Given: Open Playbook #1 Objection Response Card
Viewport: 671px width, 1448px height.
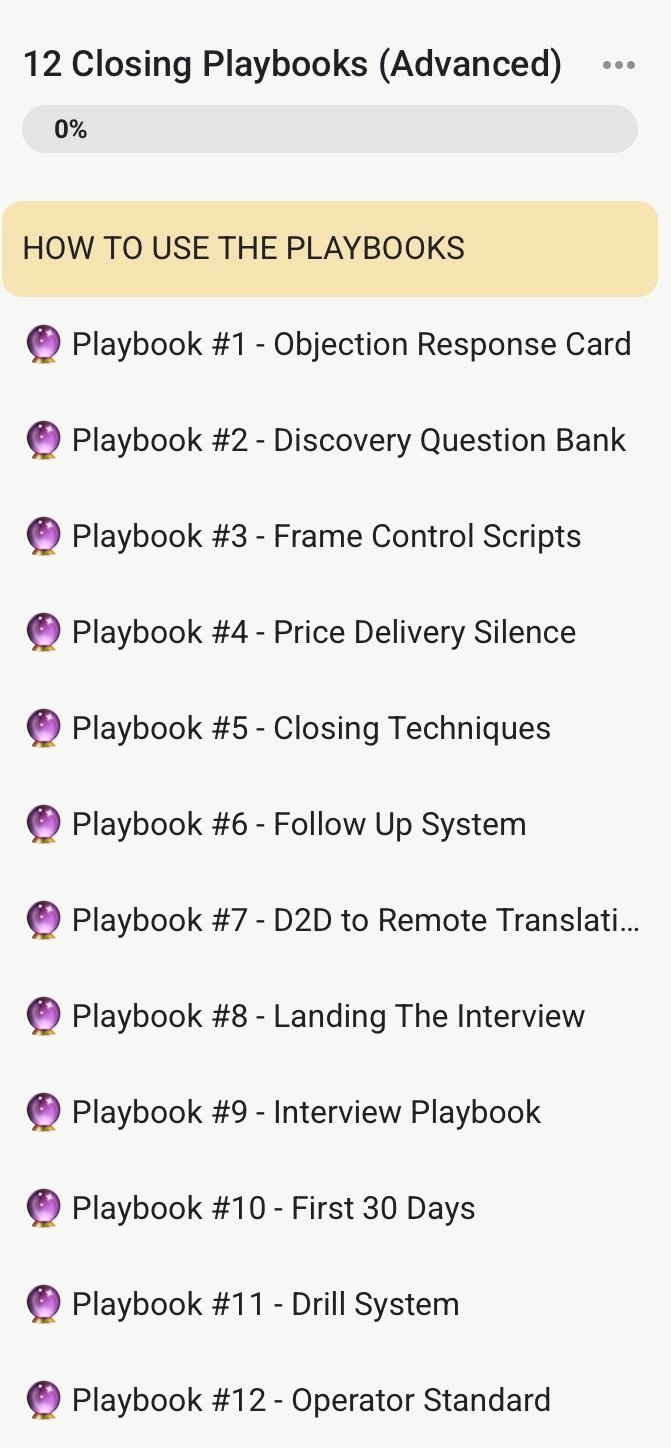Looking at the screenshot, I should [x=330, y=345].
